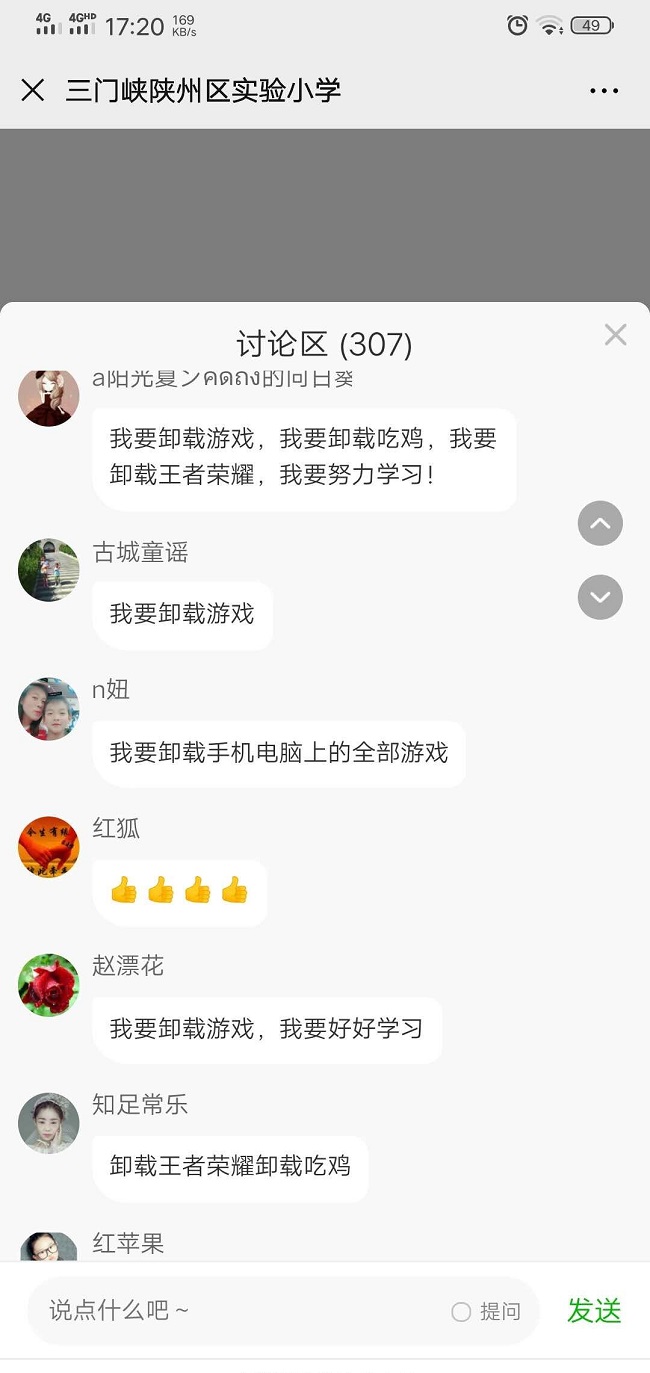The height and width of the screenshot is (1373, 650).
Task: Focus the 说点什么吧 comment field
Action: [240, 1311]
